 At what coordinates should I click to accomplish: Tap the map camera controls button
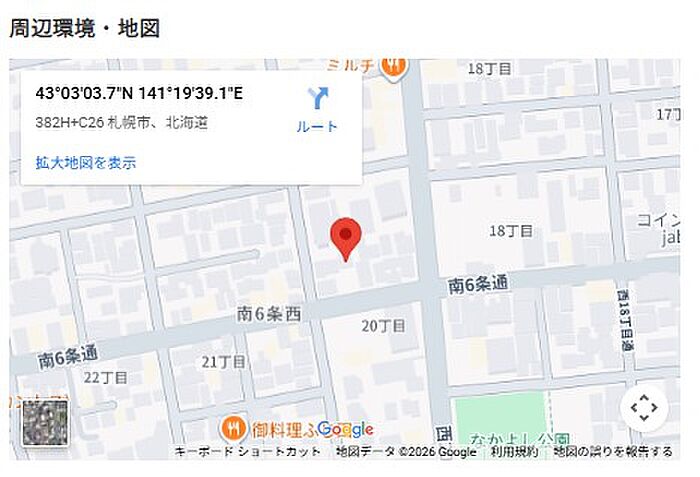[644, 407]
